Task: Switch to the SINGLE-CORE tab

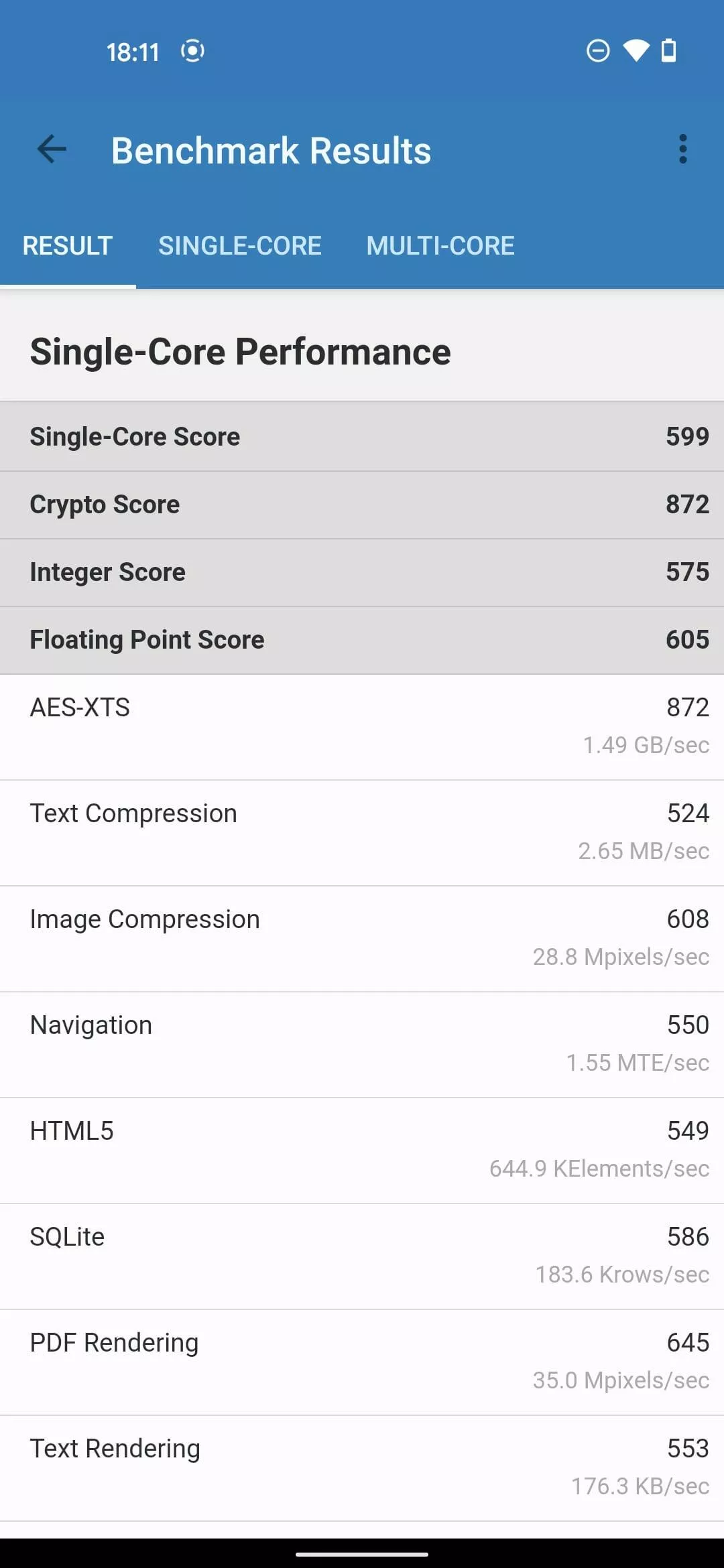Action: pyautogui.click(x=239, y=245)
